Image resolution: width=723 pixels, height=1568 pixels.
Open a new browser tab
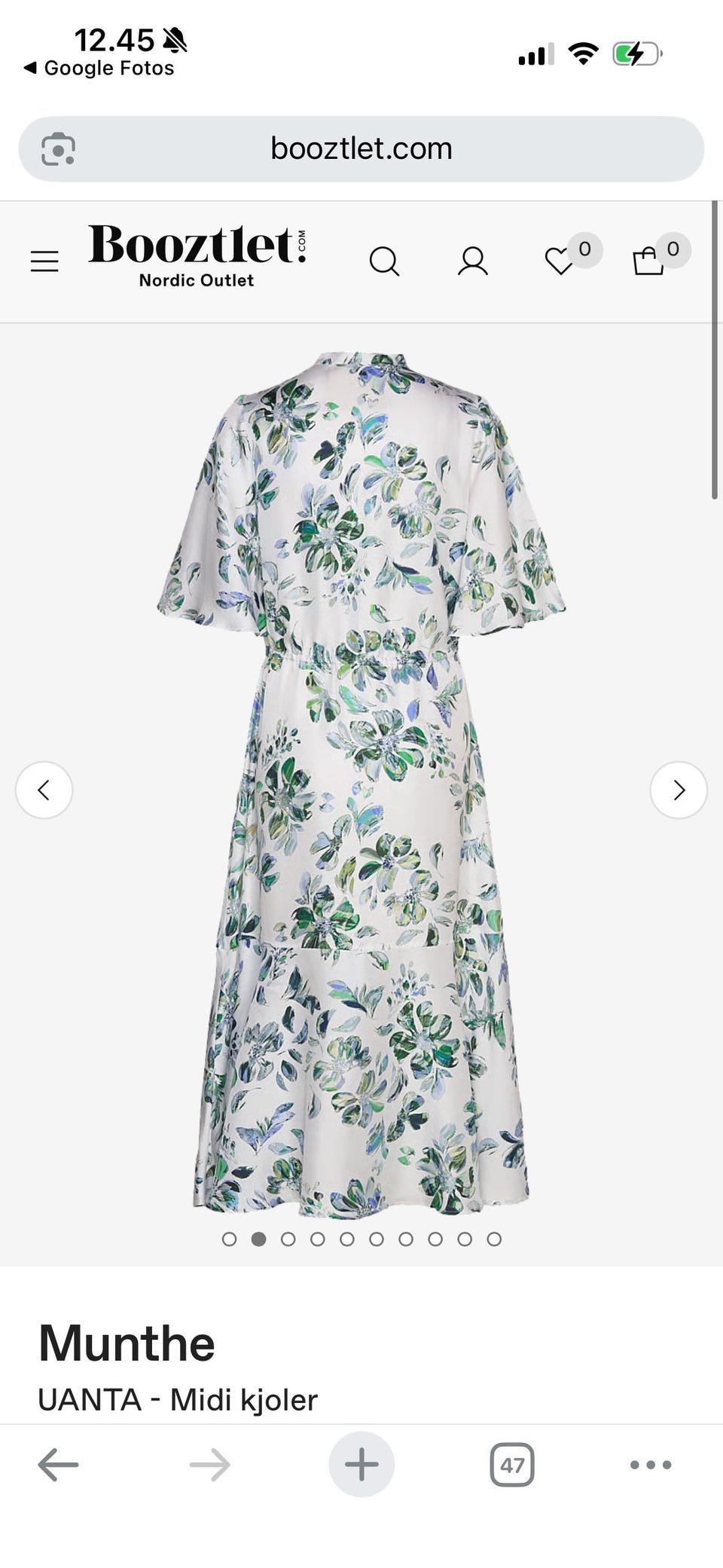click(x=361, y=1465)
